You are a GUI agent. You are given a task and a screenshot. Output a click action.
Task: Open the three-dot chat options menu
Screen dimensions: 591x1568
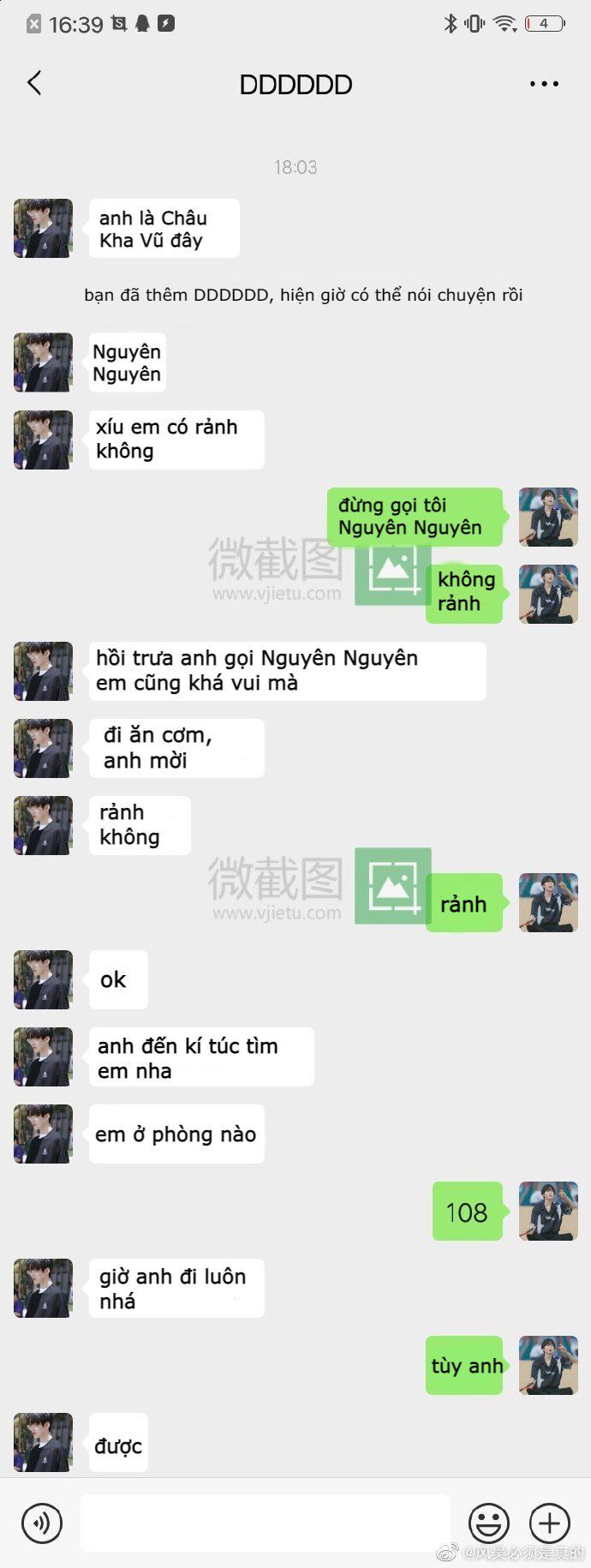pyautogui.click(x=544, y=84)
